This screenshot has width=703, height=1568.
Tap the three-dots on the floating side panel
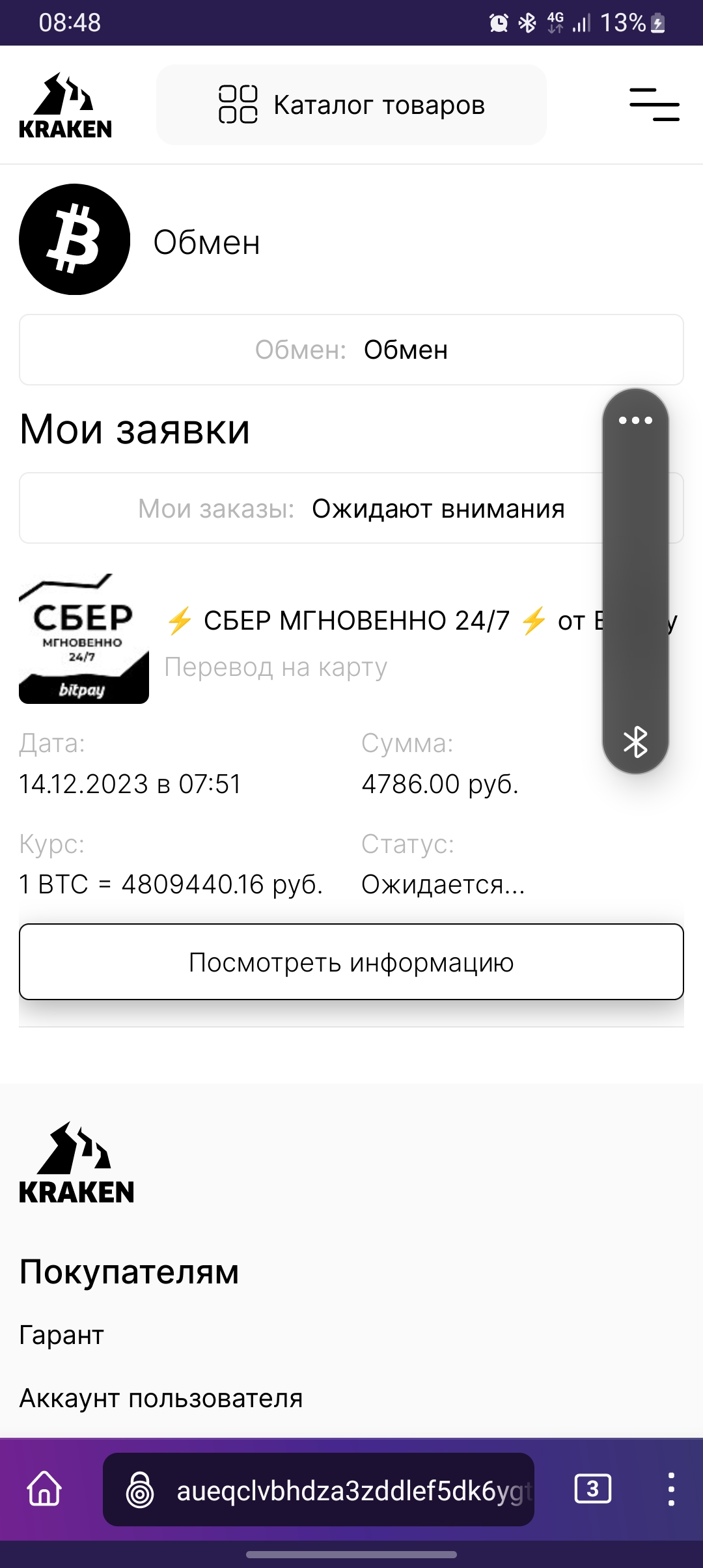point(635,420)
